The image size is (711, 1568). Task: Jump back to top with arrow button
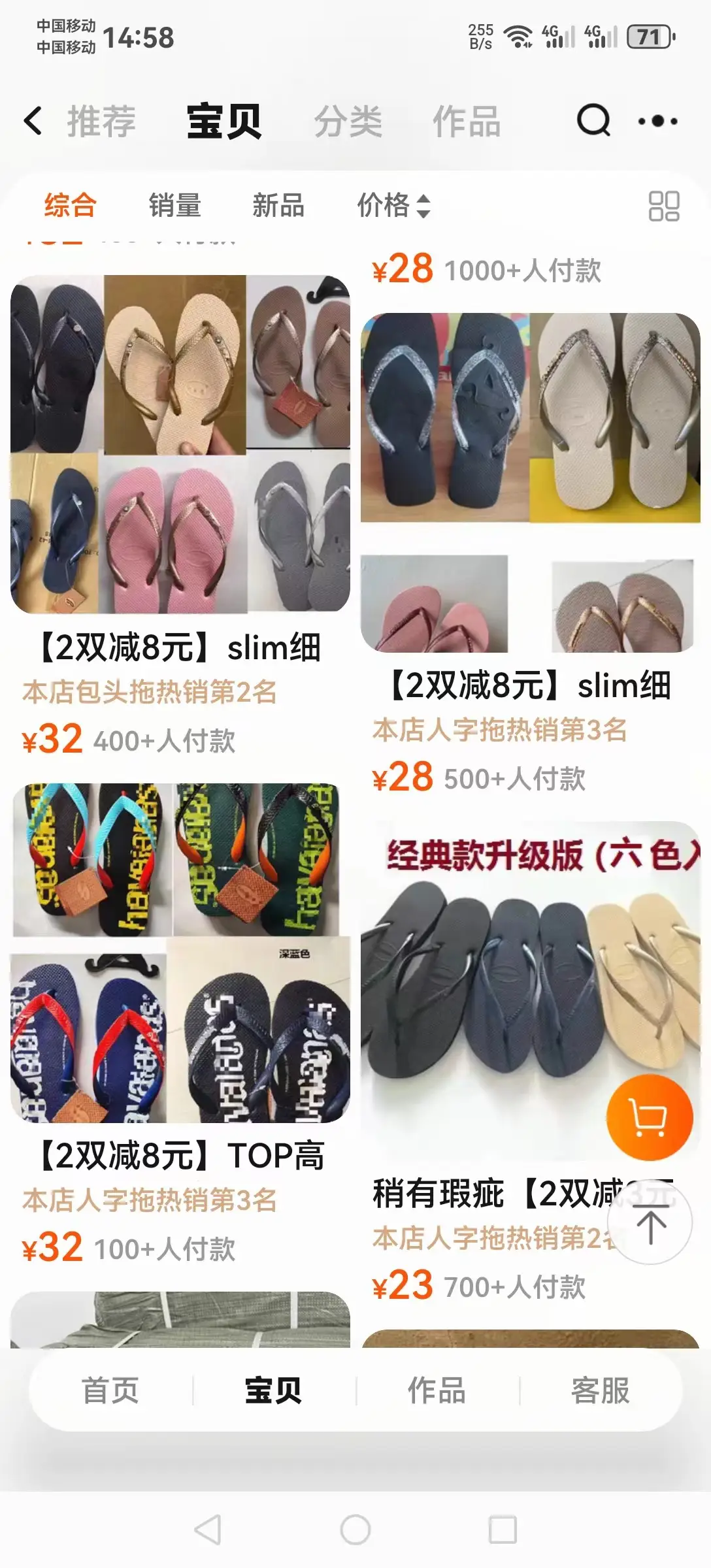click(x=650, y=1222)
